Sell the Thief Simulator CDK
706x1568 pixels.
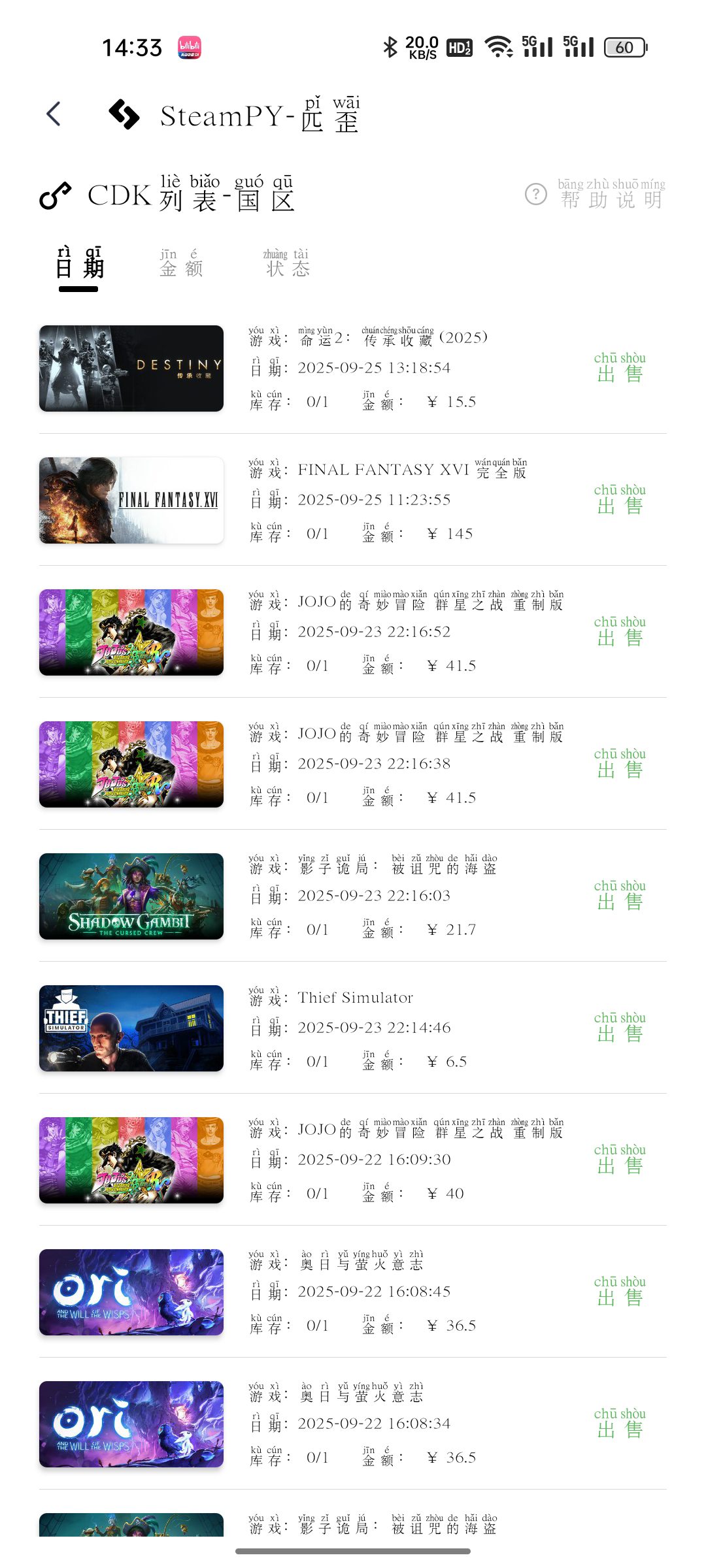point(620,1028)
